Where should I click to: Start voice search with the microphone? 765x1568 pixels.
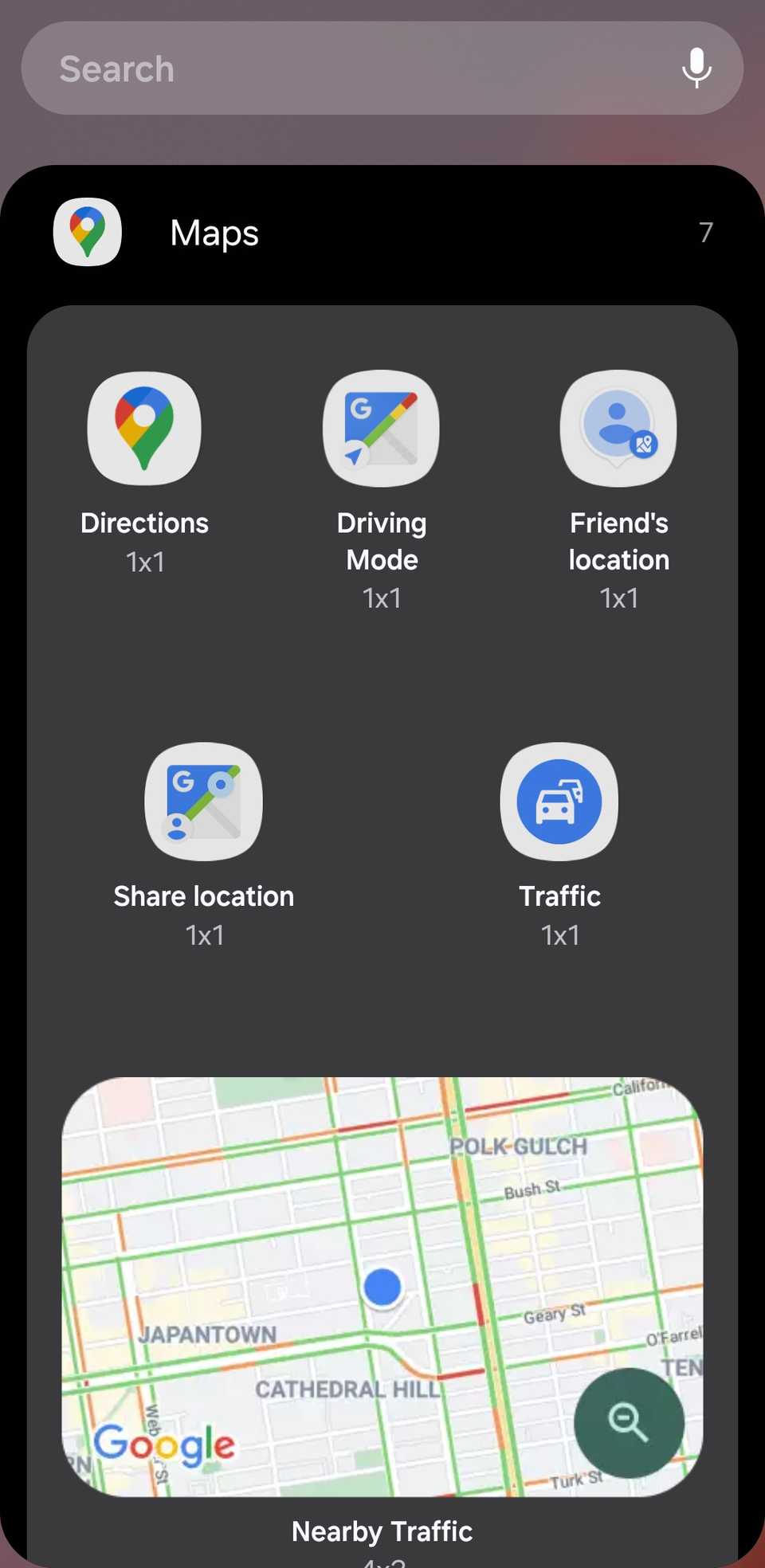(696, 69)
